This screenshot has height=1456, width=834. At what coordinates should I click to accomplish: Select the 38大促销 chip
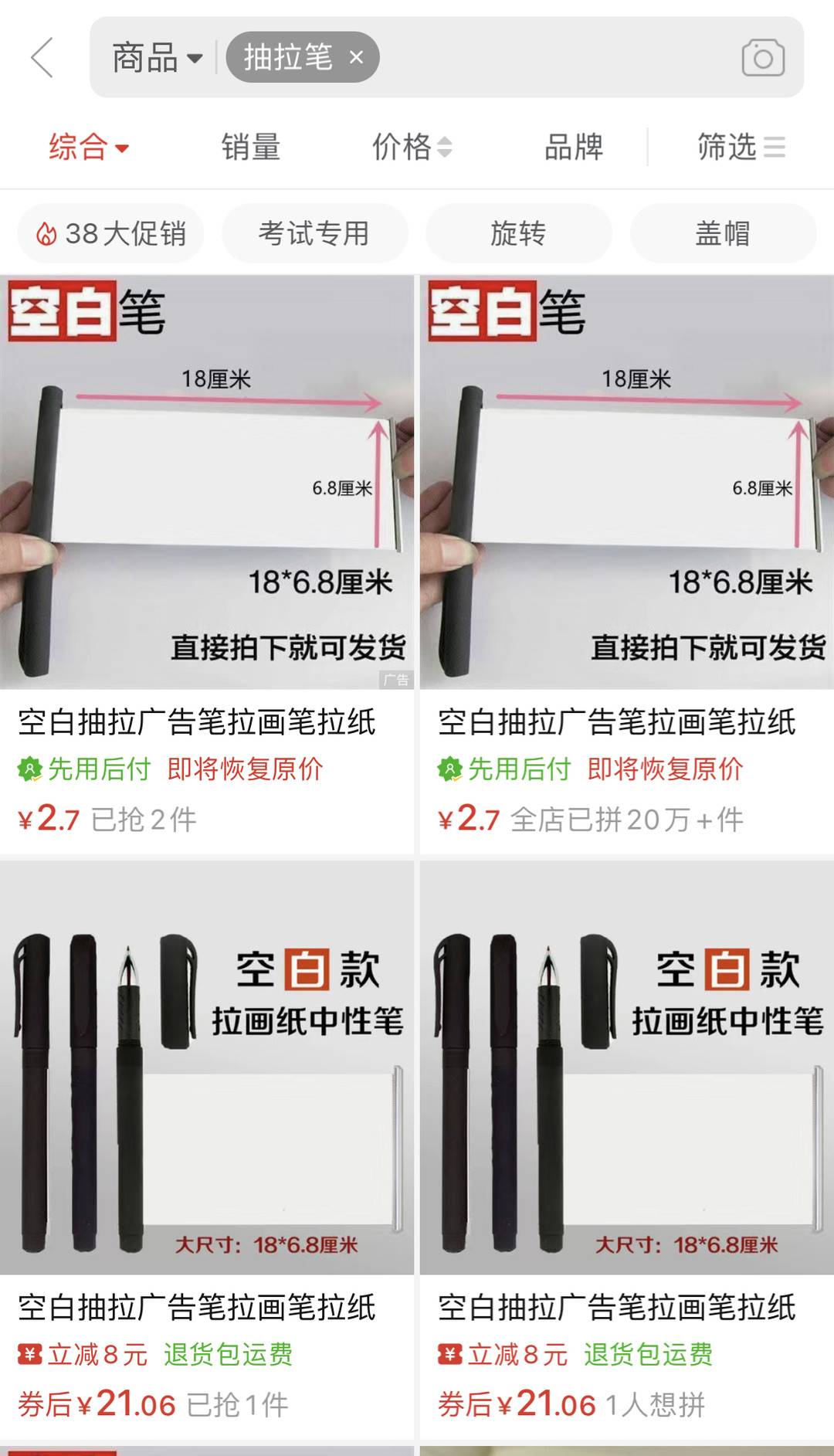[x=111, y=233]
